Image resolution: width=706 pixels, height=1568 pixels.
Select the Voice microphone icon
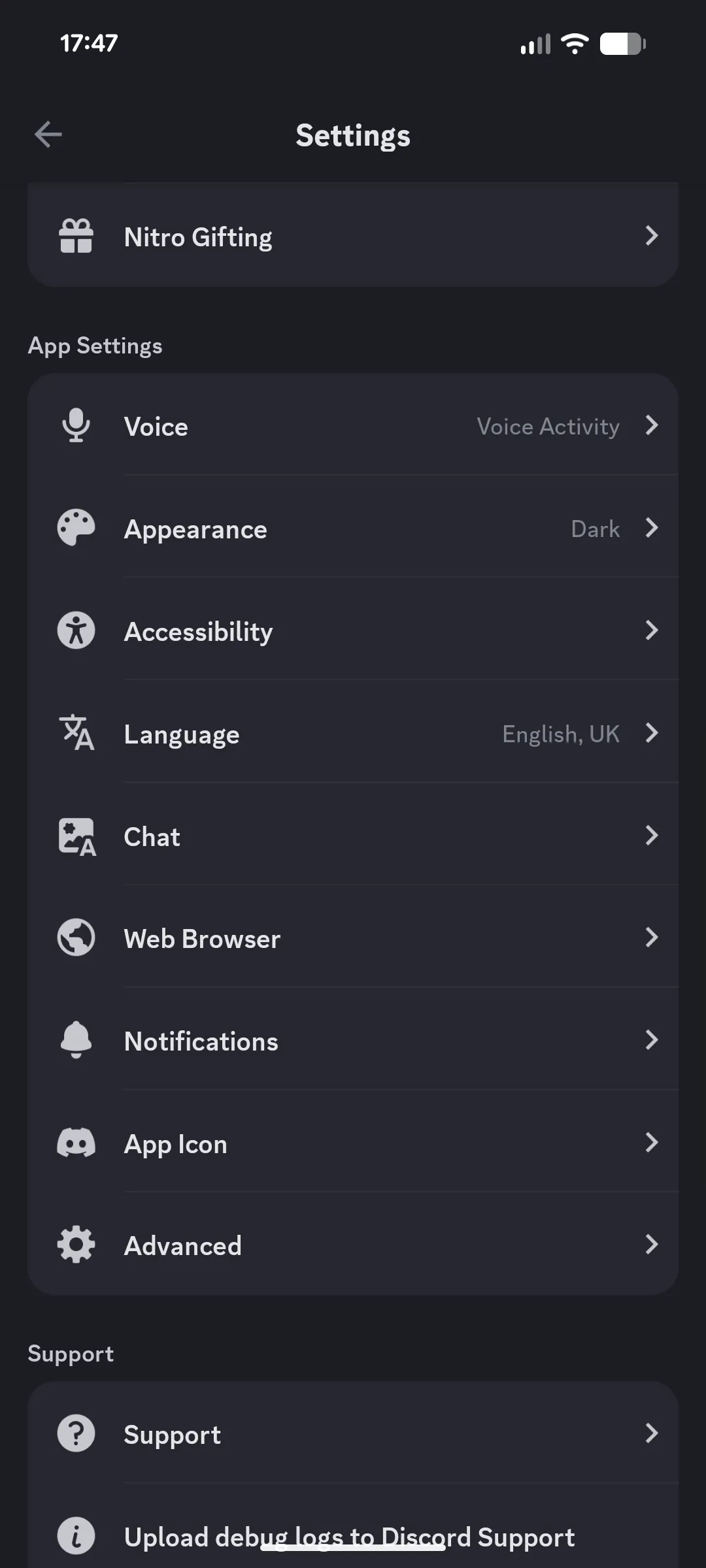click(x=76, y=426)
